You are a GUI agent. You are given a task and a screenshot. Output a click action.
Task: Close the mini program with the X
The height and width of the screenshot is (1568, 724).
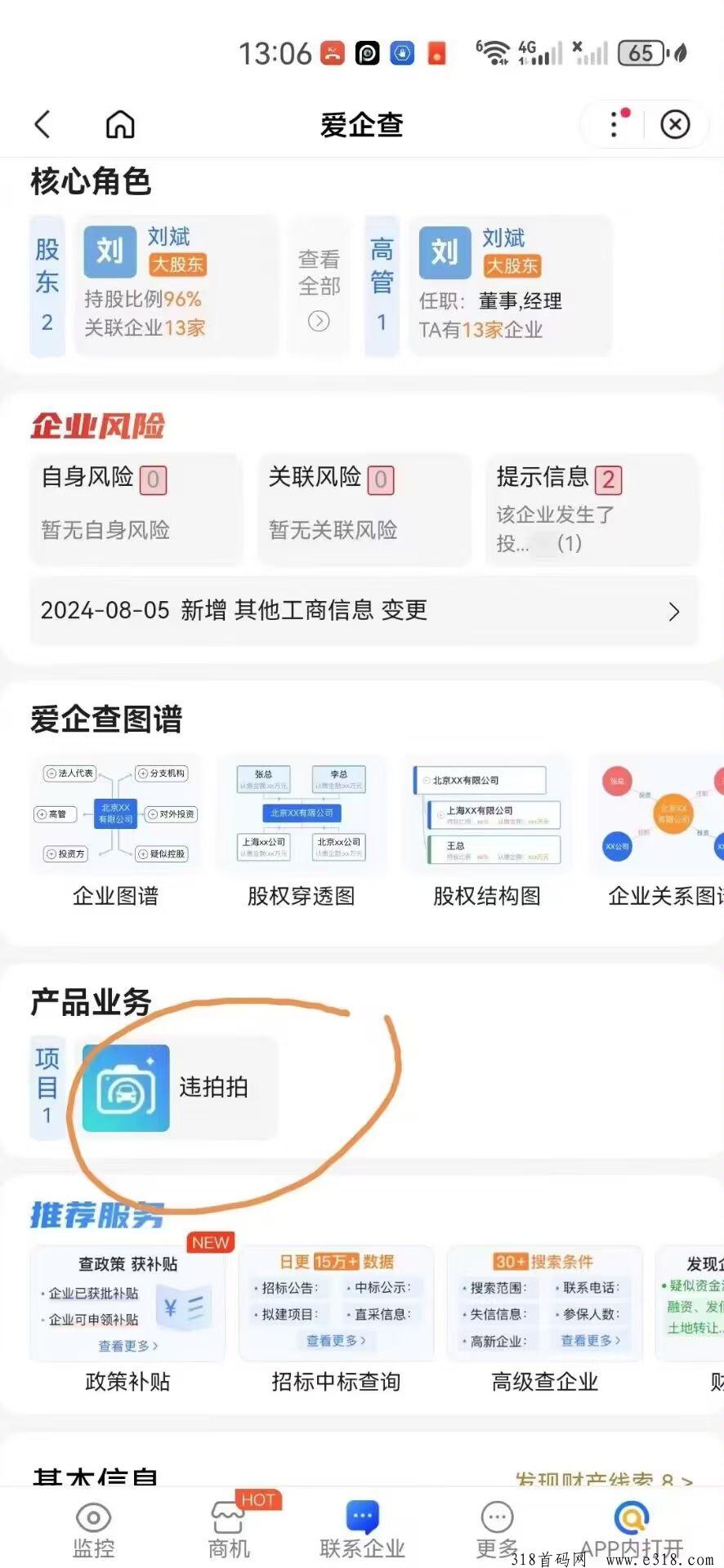click(x=675, y=124)
